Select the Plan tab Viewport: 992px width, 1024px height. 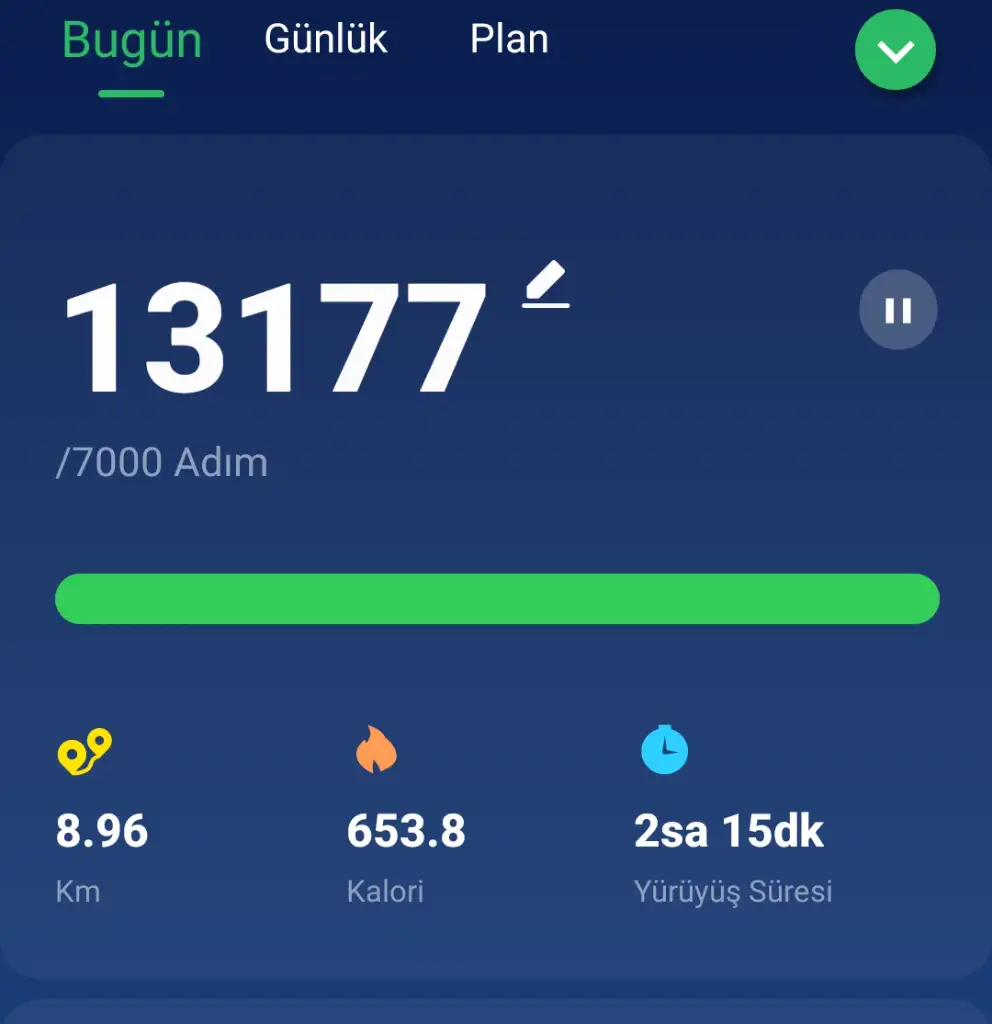click(509, 40)
